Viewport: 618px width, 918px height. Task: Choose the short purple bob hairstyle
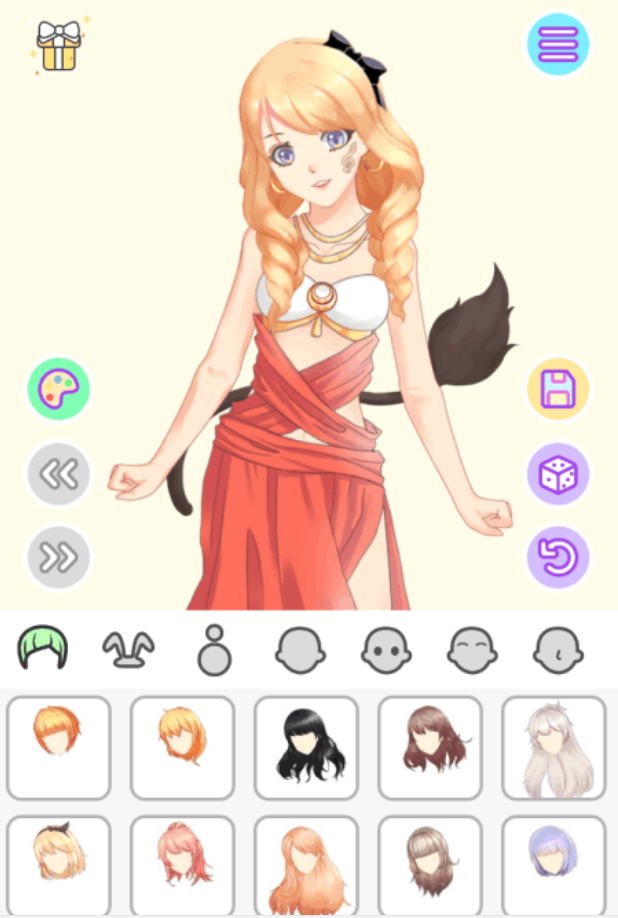click(554, 862)
